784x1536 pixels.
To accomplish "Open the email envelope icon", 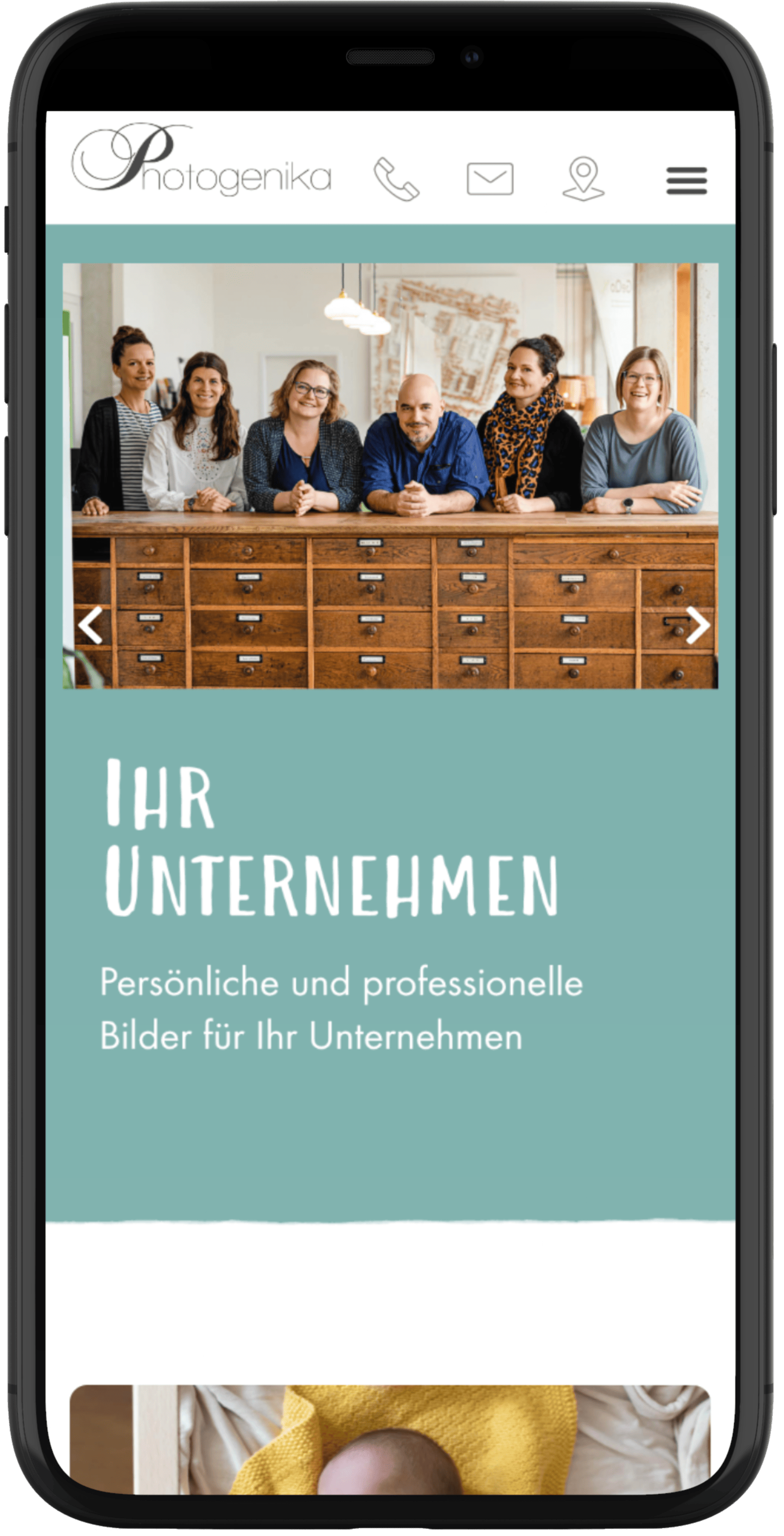I will click(489, 179).
